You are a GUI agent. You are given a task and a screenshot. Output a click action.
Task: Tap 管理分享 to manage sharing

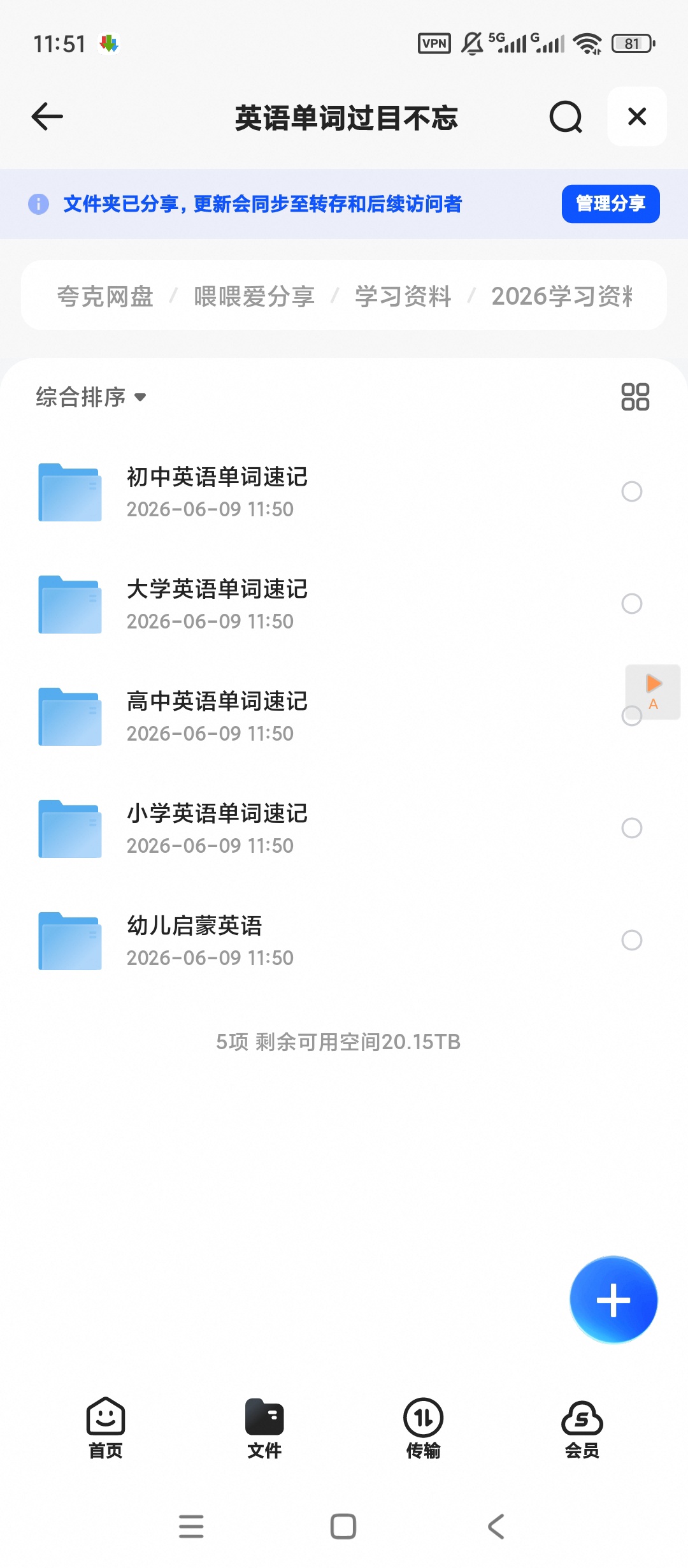click(x=610, y=204)
